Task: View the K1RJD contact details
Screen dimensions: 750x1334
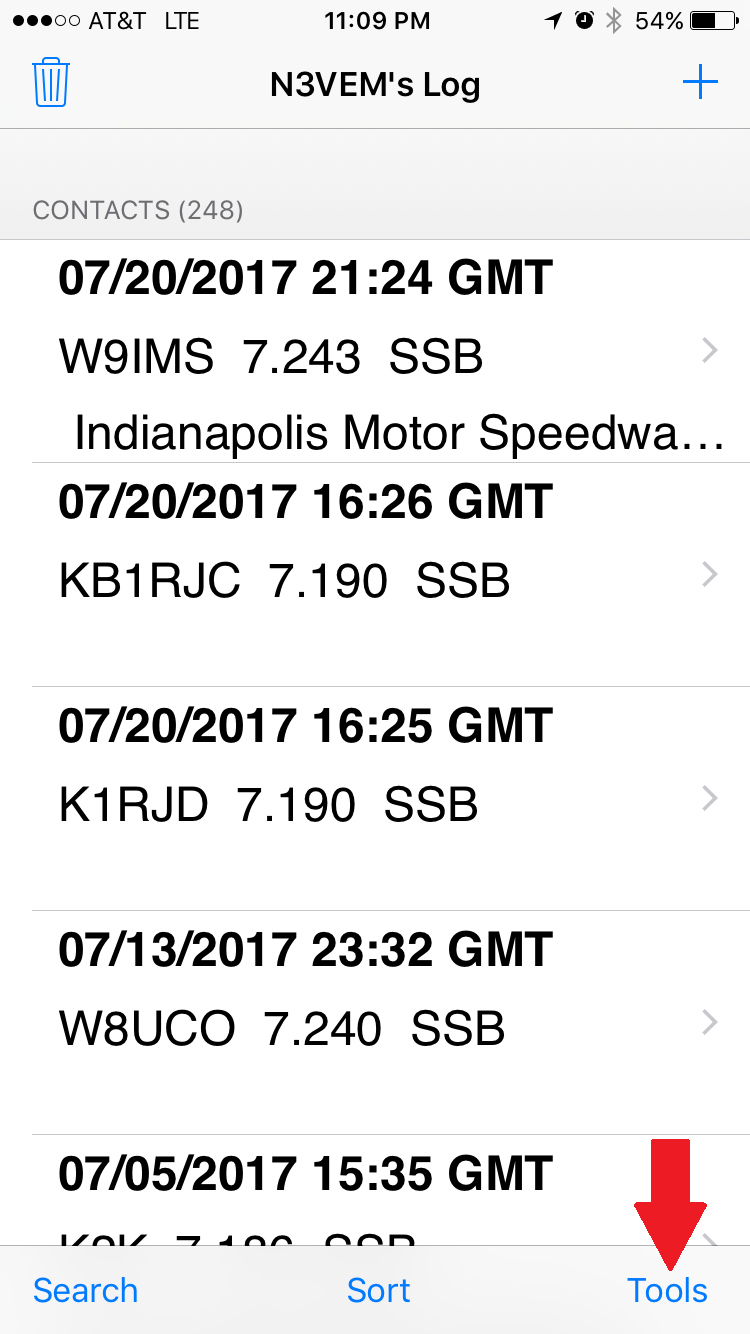Action: click(x=375, y=799)
